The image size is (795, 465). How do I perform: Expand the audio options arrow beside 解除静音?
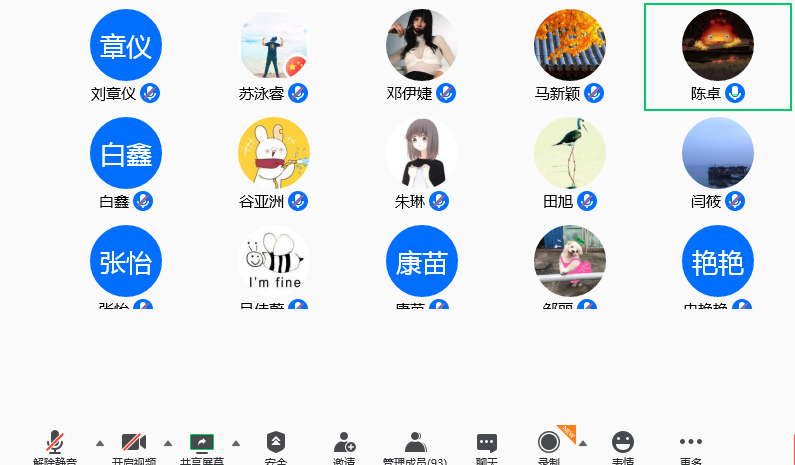coord(99,442)
